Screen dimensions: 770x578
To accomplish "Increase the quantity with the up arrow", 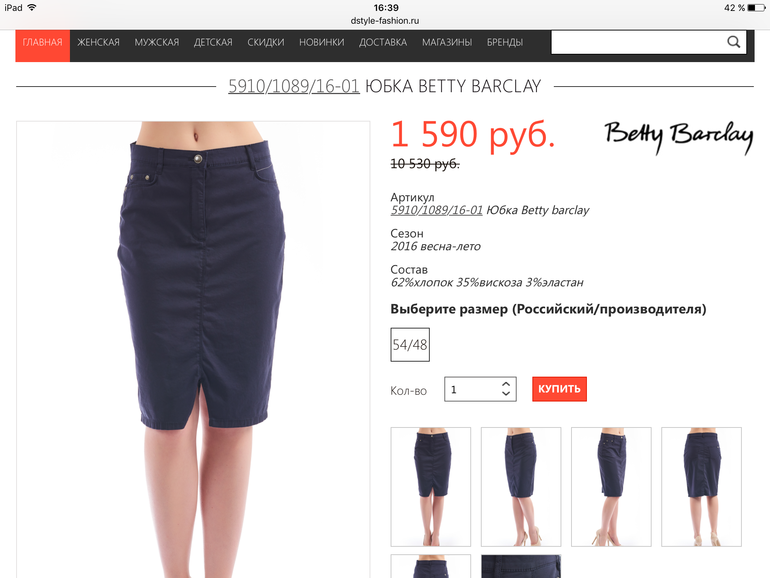I will [506, 383].
